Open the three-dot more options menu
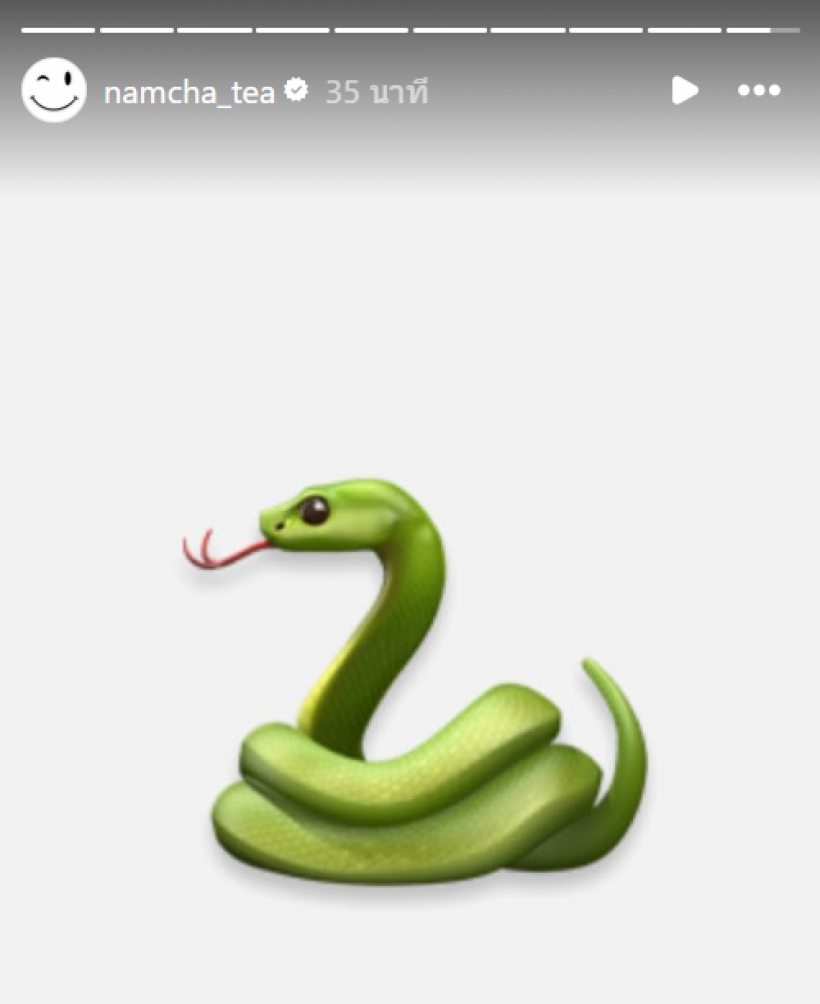 point(759,91)
